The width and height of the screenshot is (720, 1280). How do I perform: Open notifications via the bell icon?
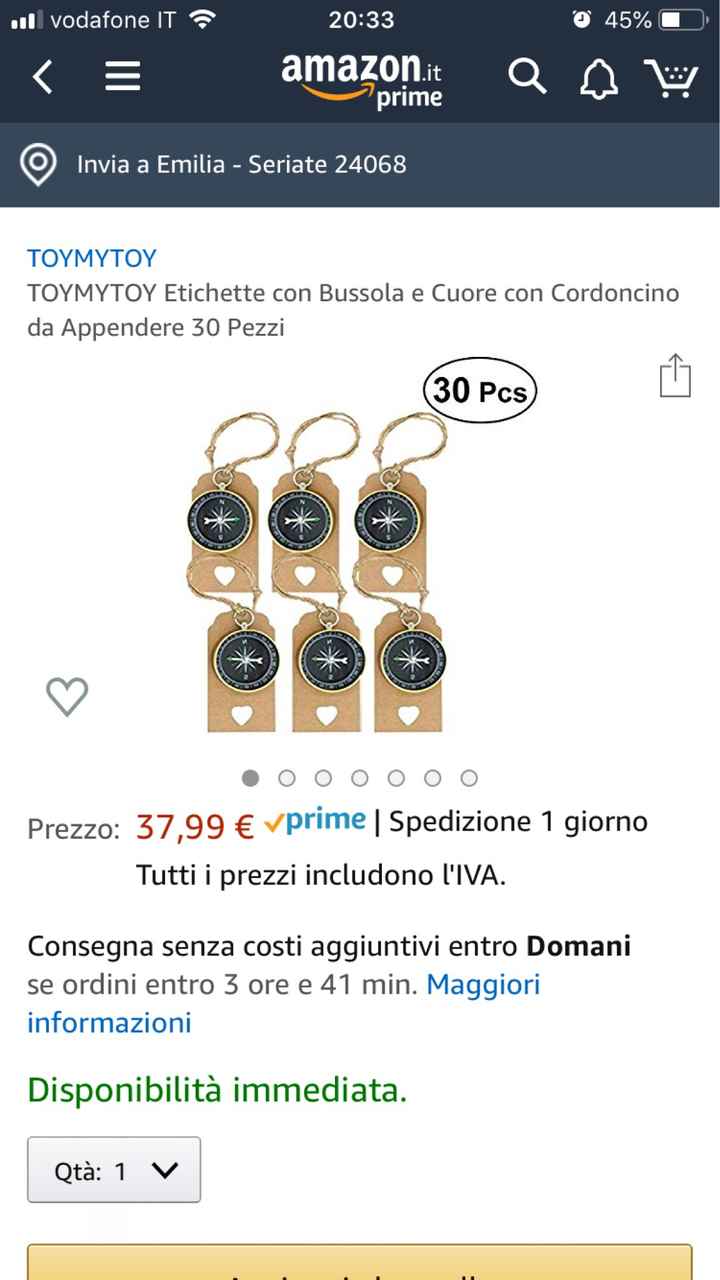tap(598, 76)
